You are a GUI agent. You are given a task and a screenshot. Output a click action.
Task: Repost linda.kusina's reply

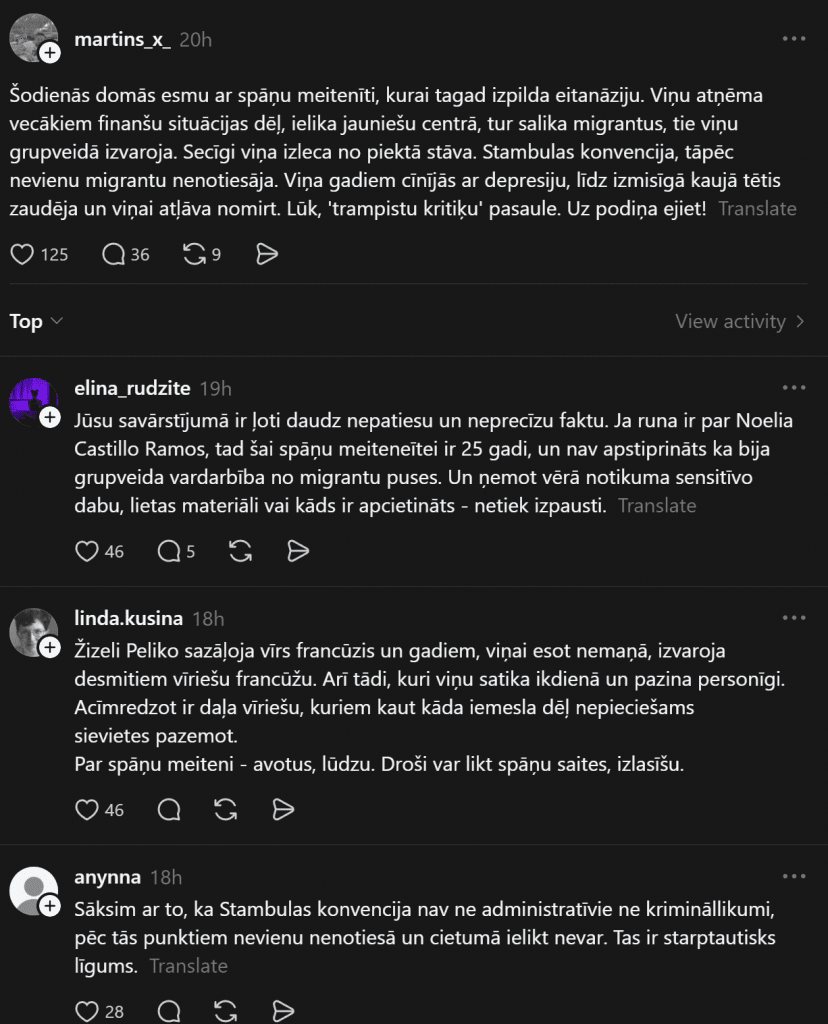pyautogui.click(x=226, y=809)
